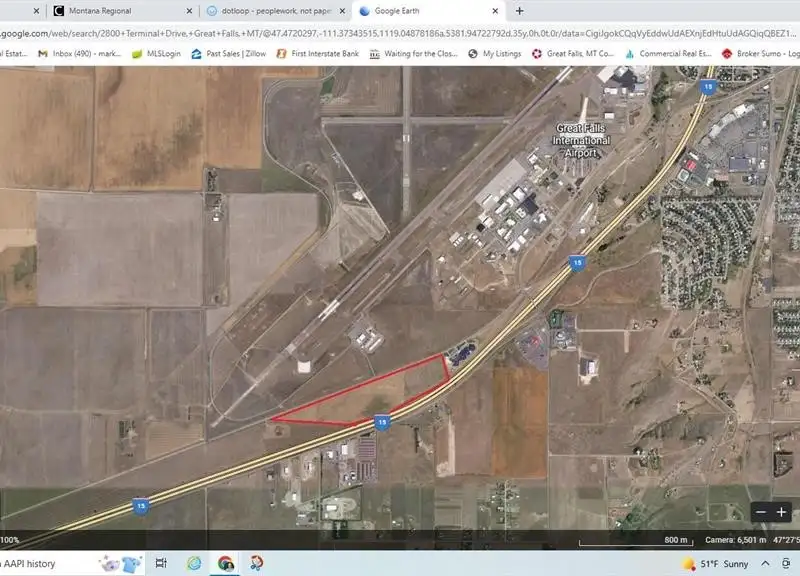Open the My Listings bookmark
Image resolution: width=800 pixels, height=576 pixels.
495,53
